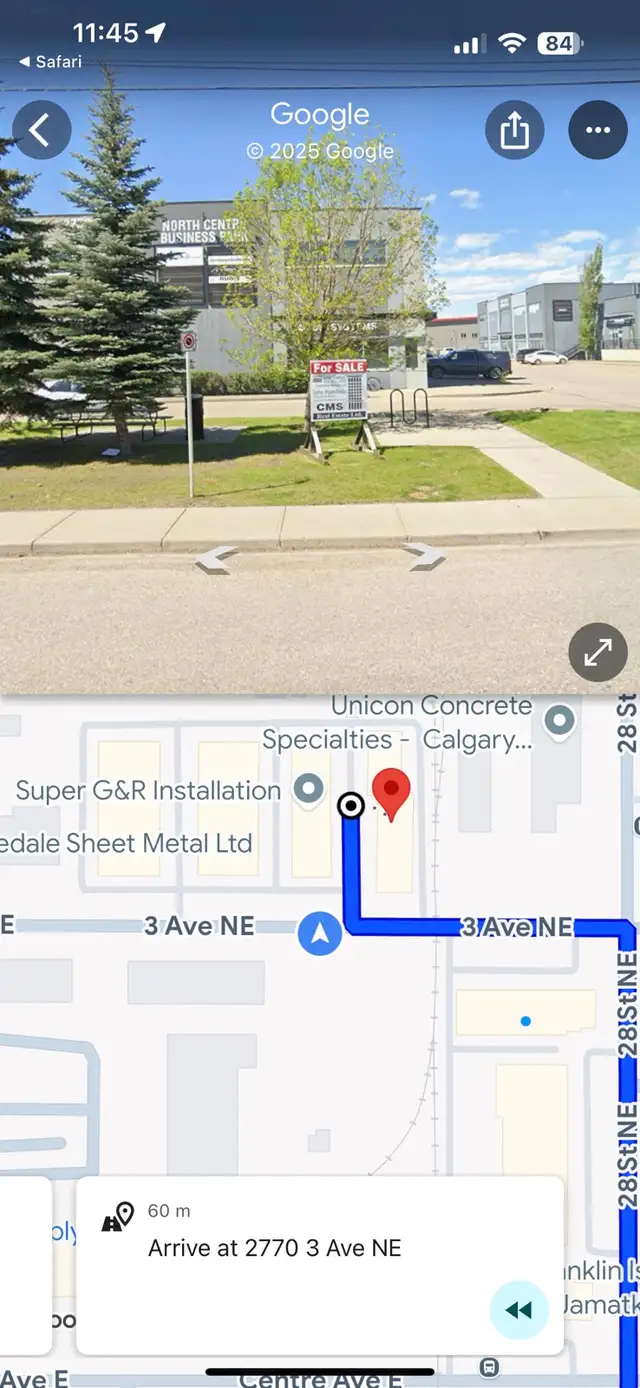This screenshot has width=640, height=1388.
Task: Tap the blue navigation arrow on 3 Ave NE
Action: pyautogui.click(x=320, y=934)
